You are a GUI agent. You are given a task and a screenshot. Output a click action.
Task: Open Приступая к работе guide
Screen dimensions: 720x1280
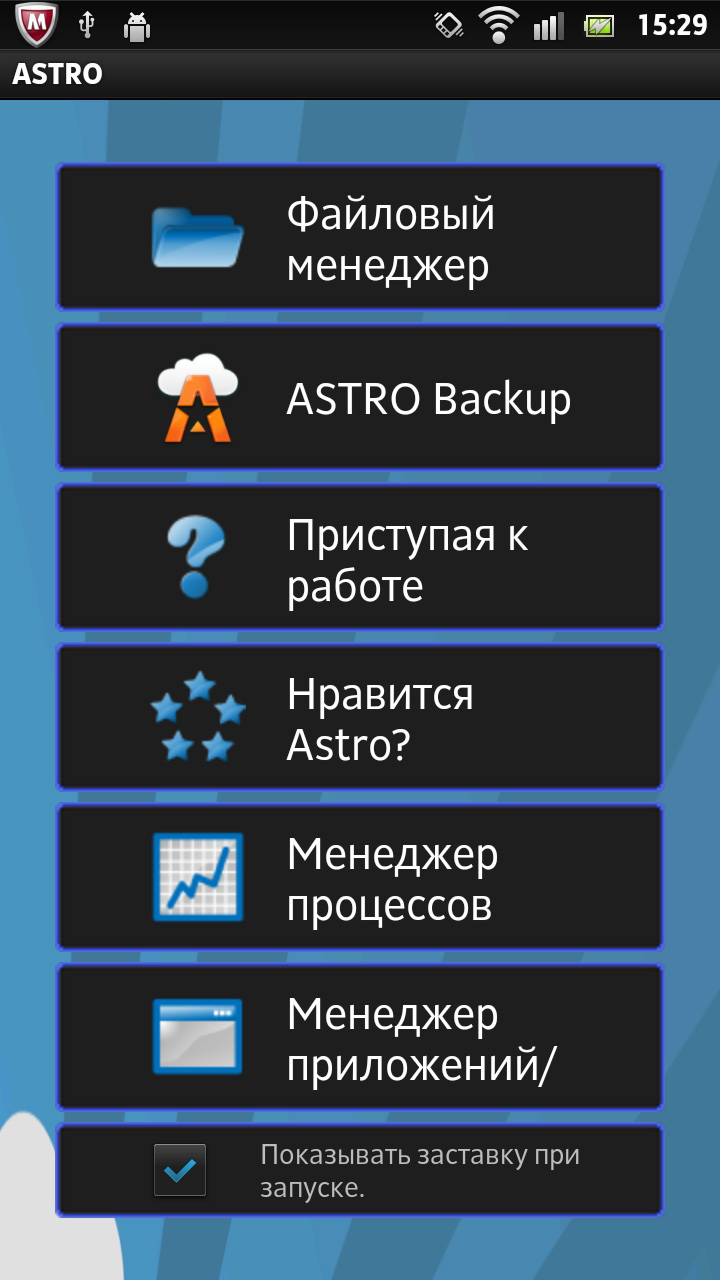tap(360, 557)
